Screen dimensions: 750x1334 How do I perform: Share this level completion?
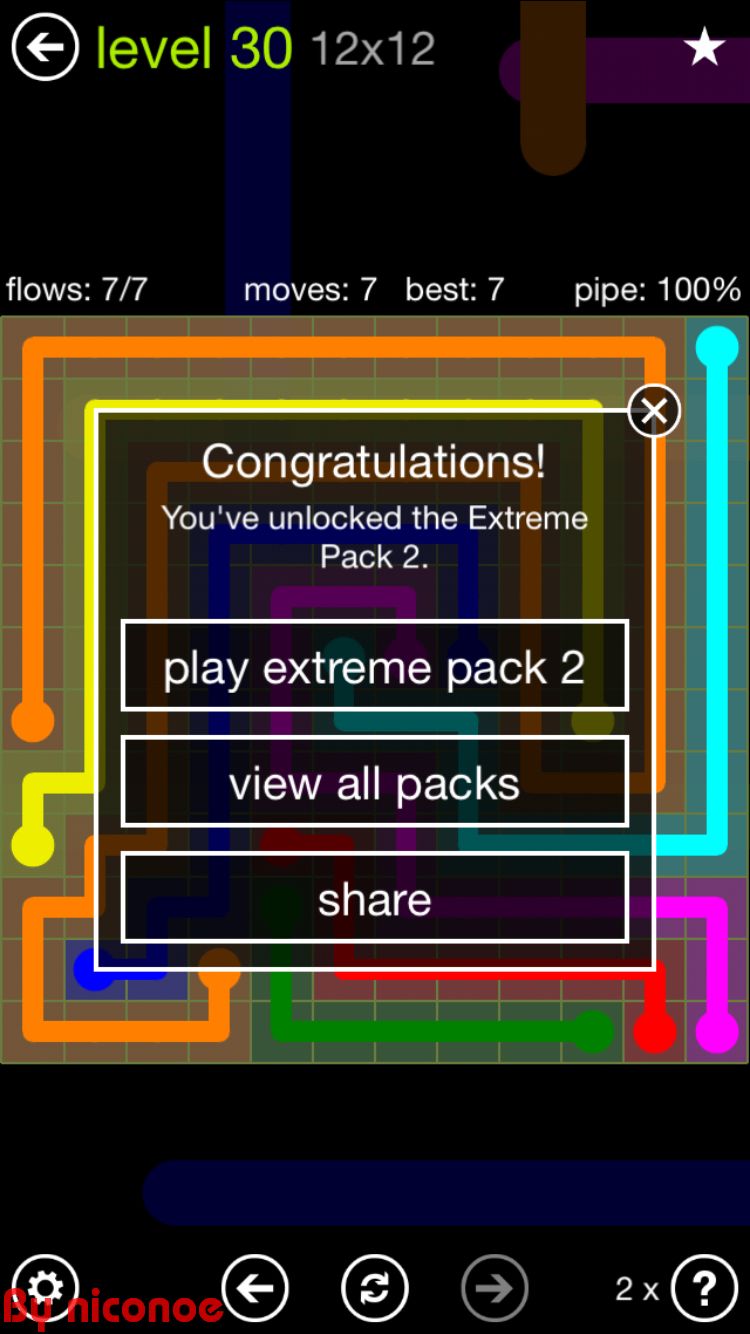pyautogui.click(x=375, y=899)
